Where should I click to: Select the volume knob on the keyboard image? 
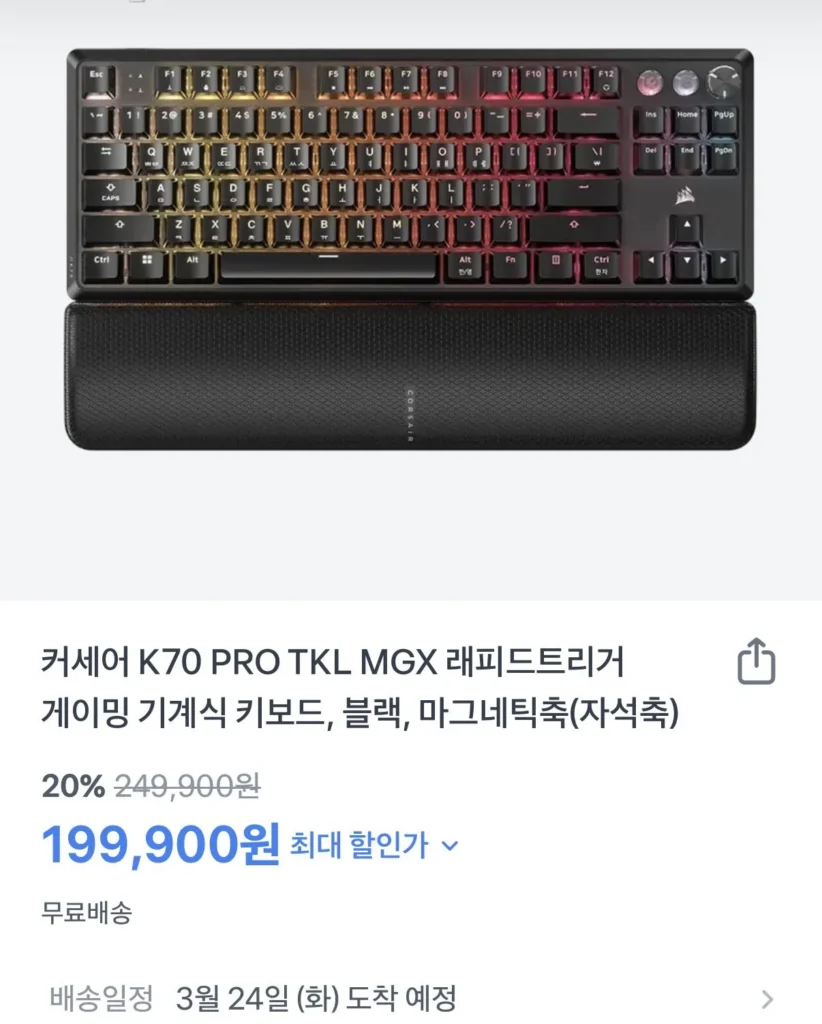pyautogui.click(x=724, y=82)
